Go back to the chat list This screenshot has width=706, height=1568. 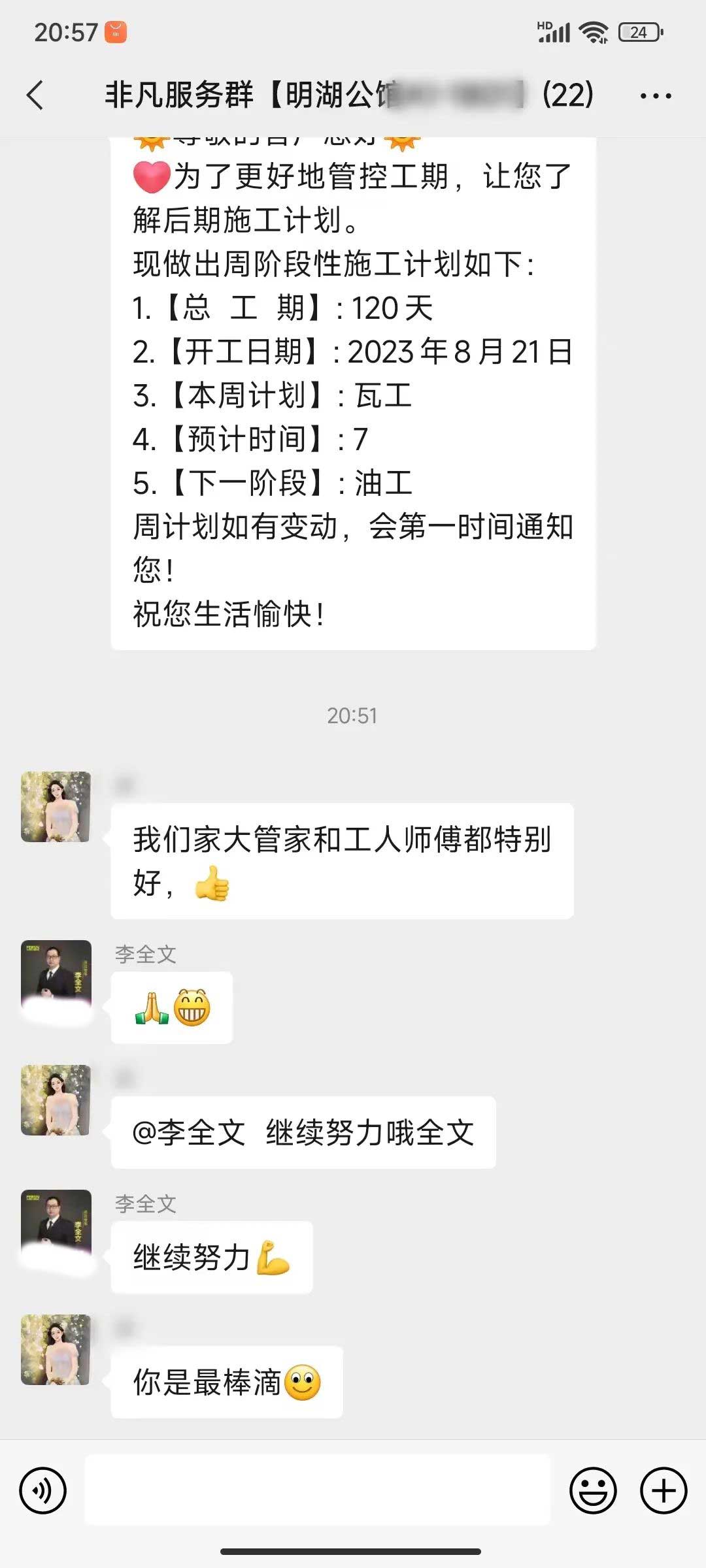pos(35,95)
